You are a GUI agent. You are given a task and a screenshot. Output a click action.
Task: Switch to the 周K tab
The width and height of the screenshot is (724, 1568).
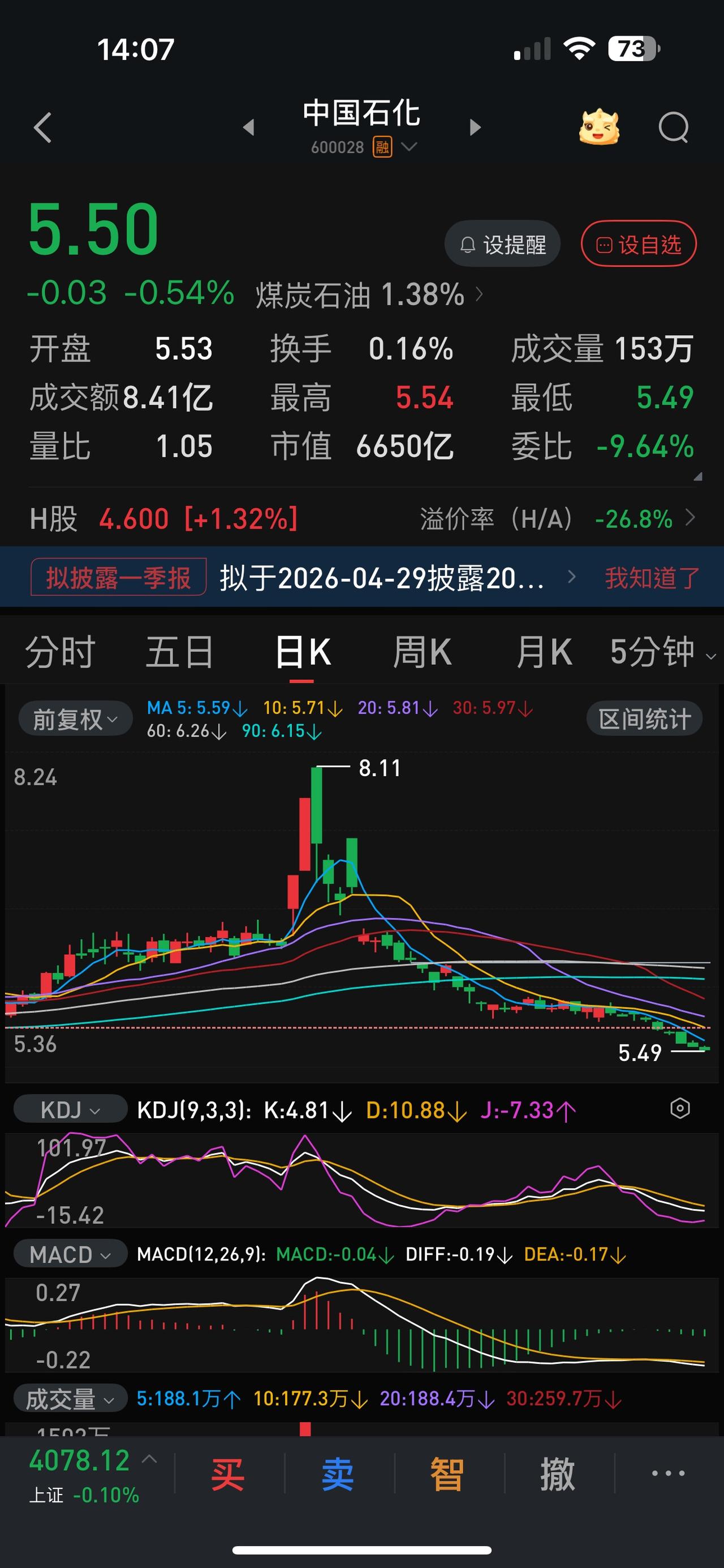pyautogui.click(x=424, y=651)
